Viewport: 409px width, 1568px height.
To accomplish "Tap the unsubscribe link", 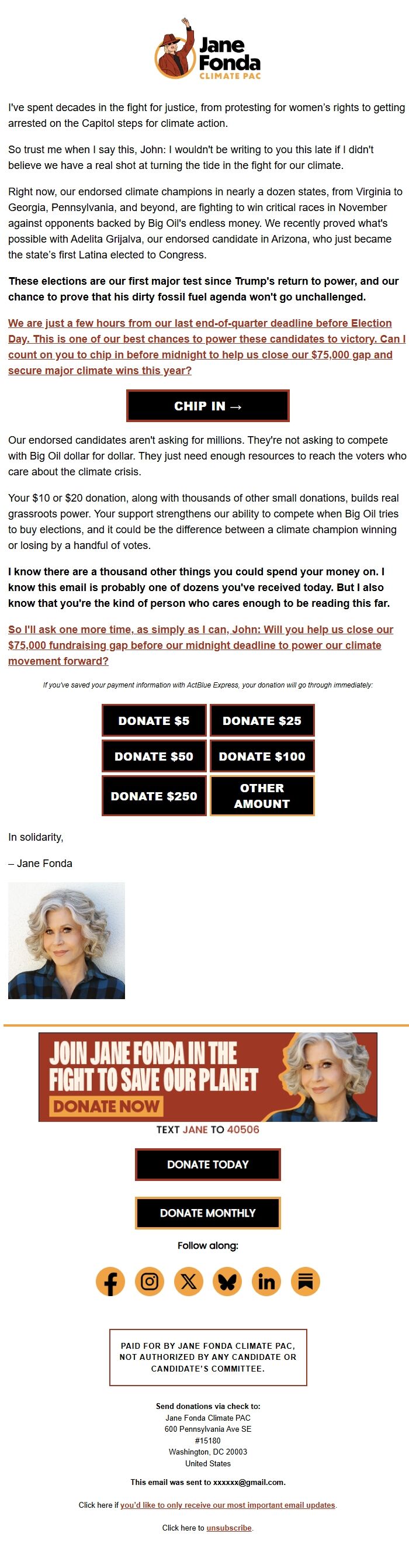I will [229, 1528].
